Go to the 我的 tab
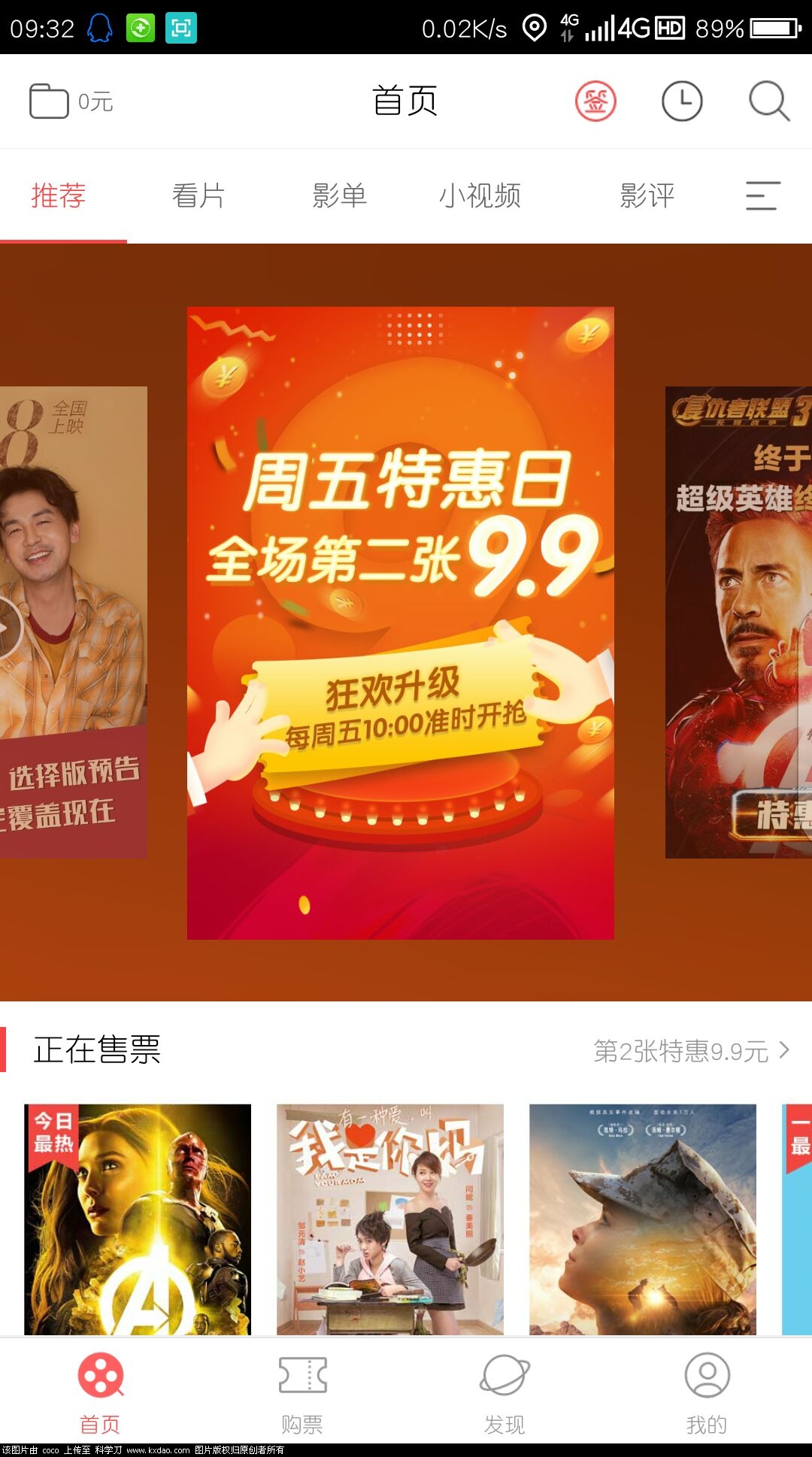The height and width of the screenshot is (1457, 812). point(707,1392)
